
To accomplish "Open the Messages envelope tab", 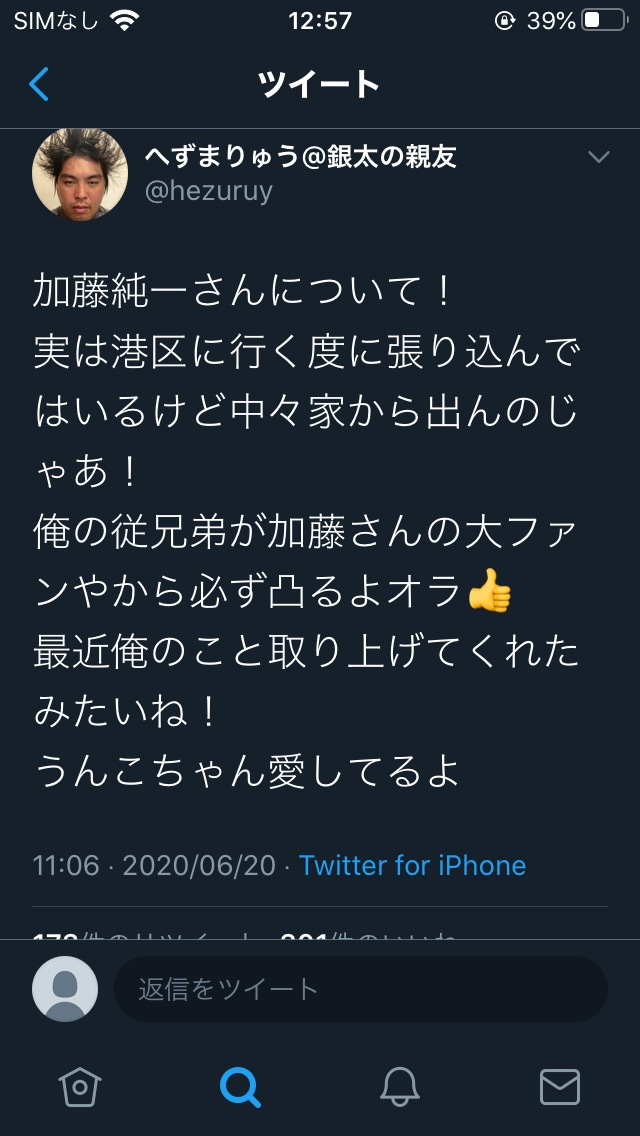I will point(560,1087).
